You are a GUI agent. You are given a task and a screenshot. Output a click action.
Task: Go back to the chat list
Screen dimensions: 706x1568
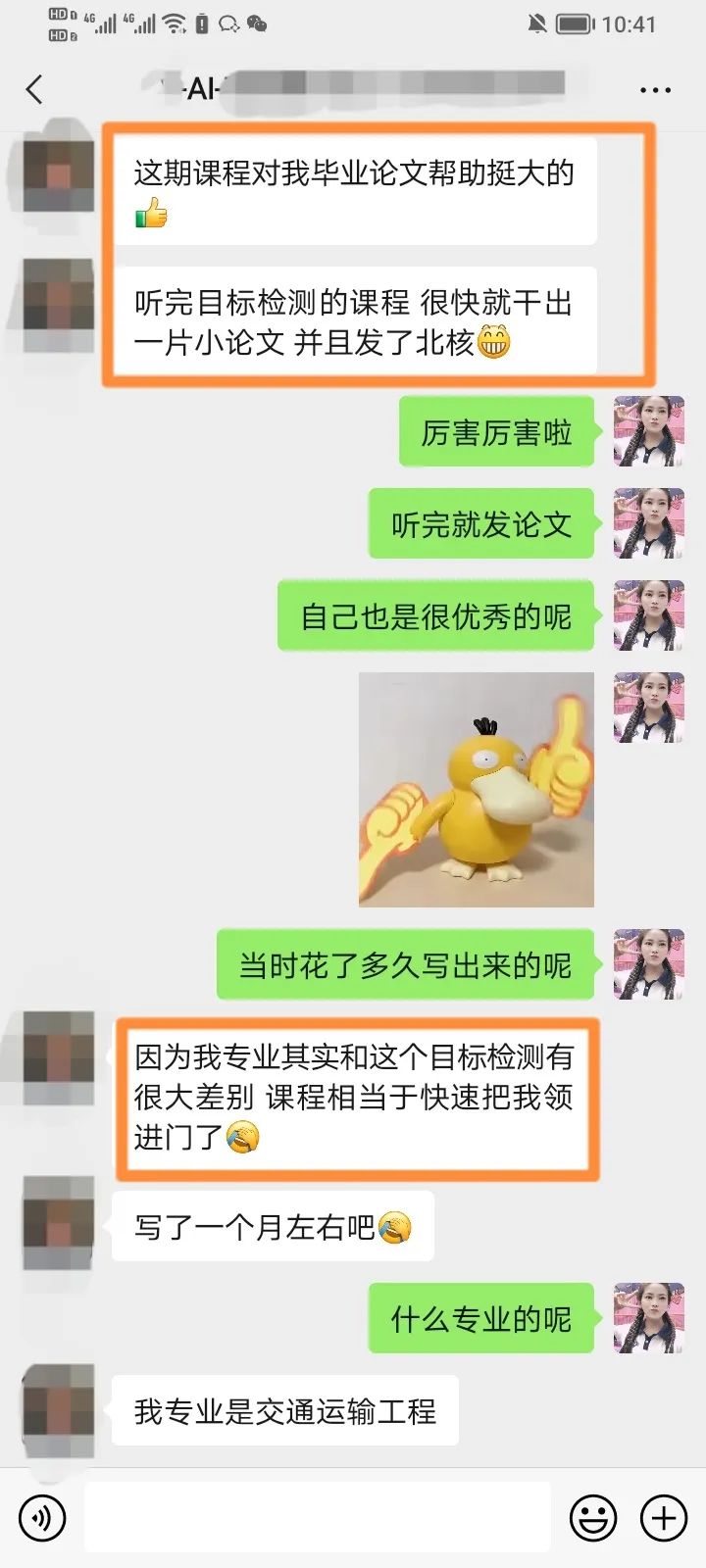[35, 89]
